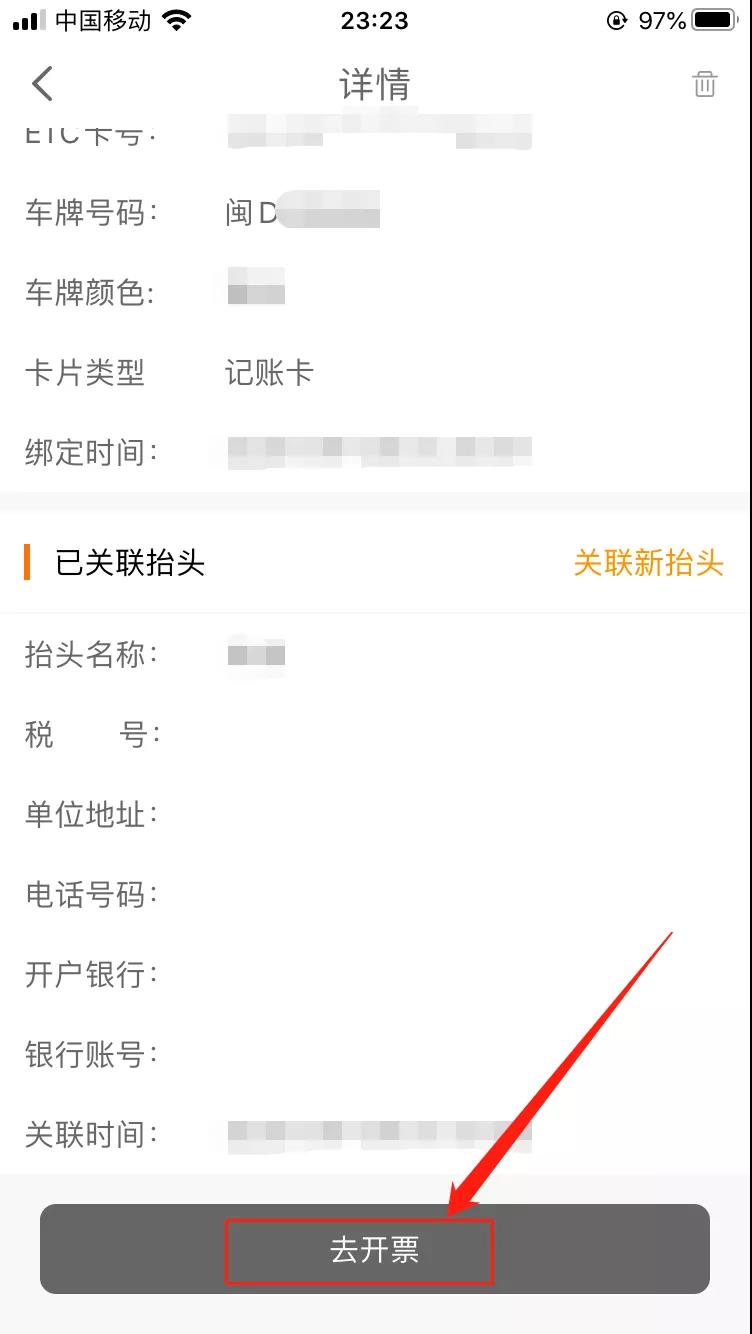Switch to the 详情 title view
The image size is (752, 1334).
376,84
